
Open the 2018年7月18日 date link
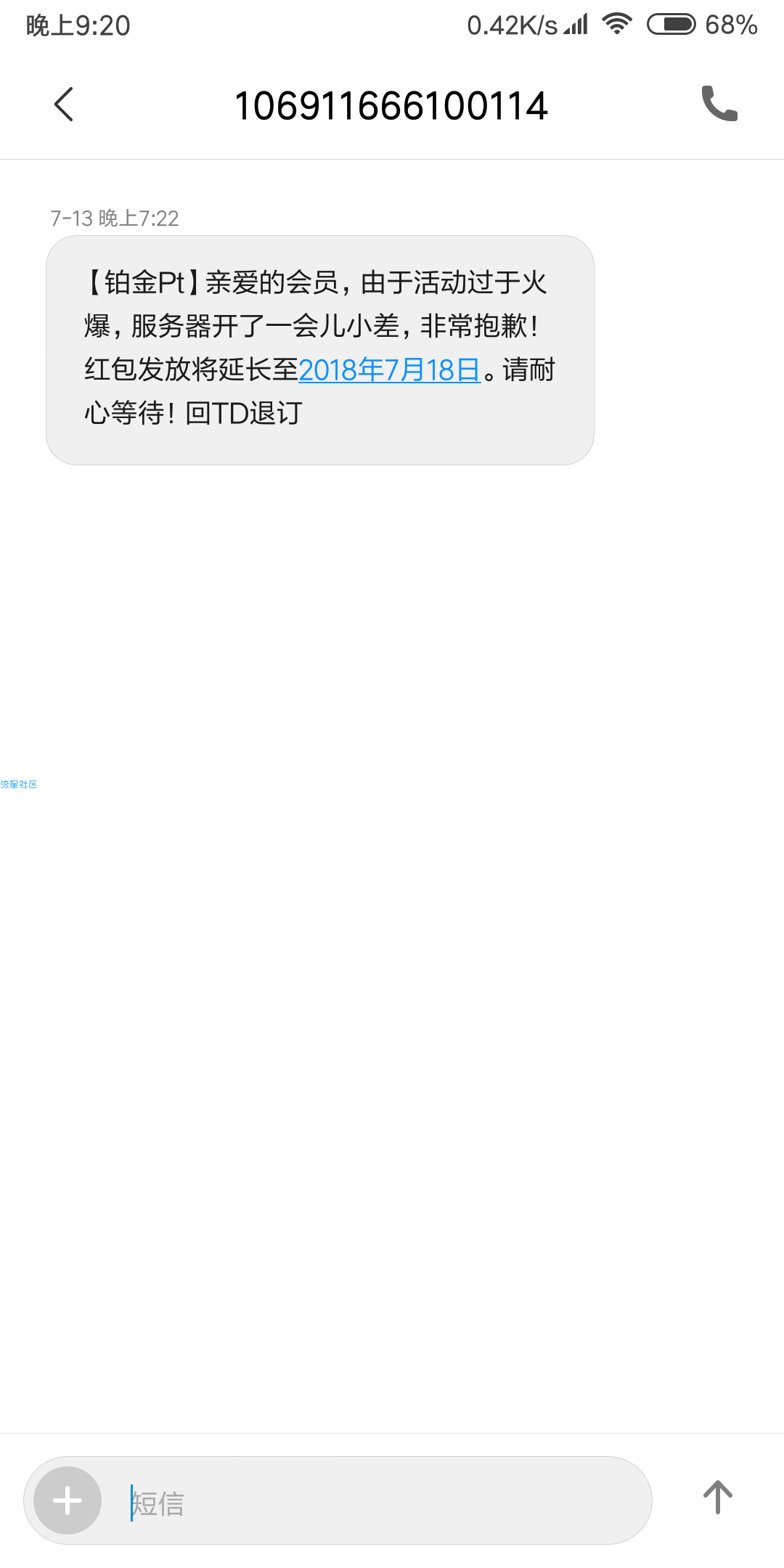390,370
